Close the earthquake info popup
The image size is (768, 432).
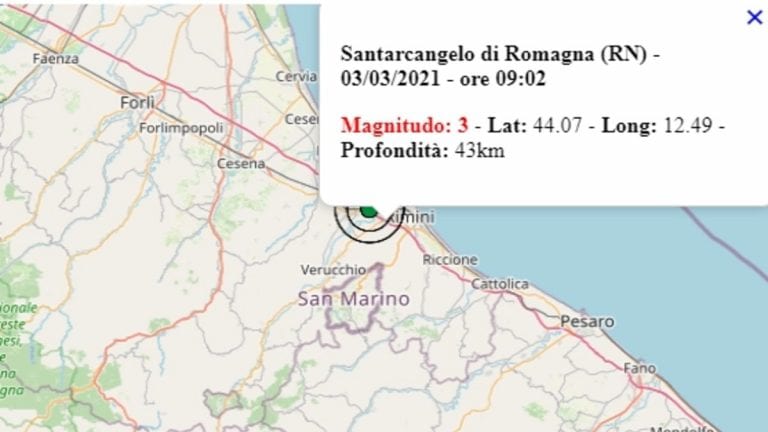tap(754, 17)
